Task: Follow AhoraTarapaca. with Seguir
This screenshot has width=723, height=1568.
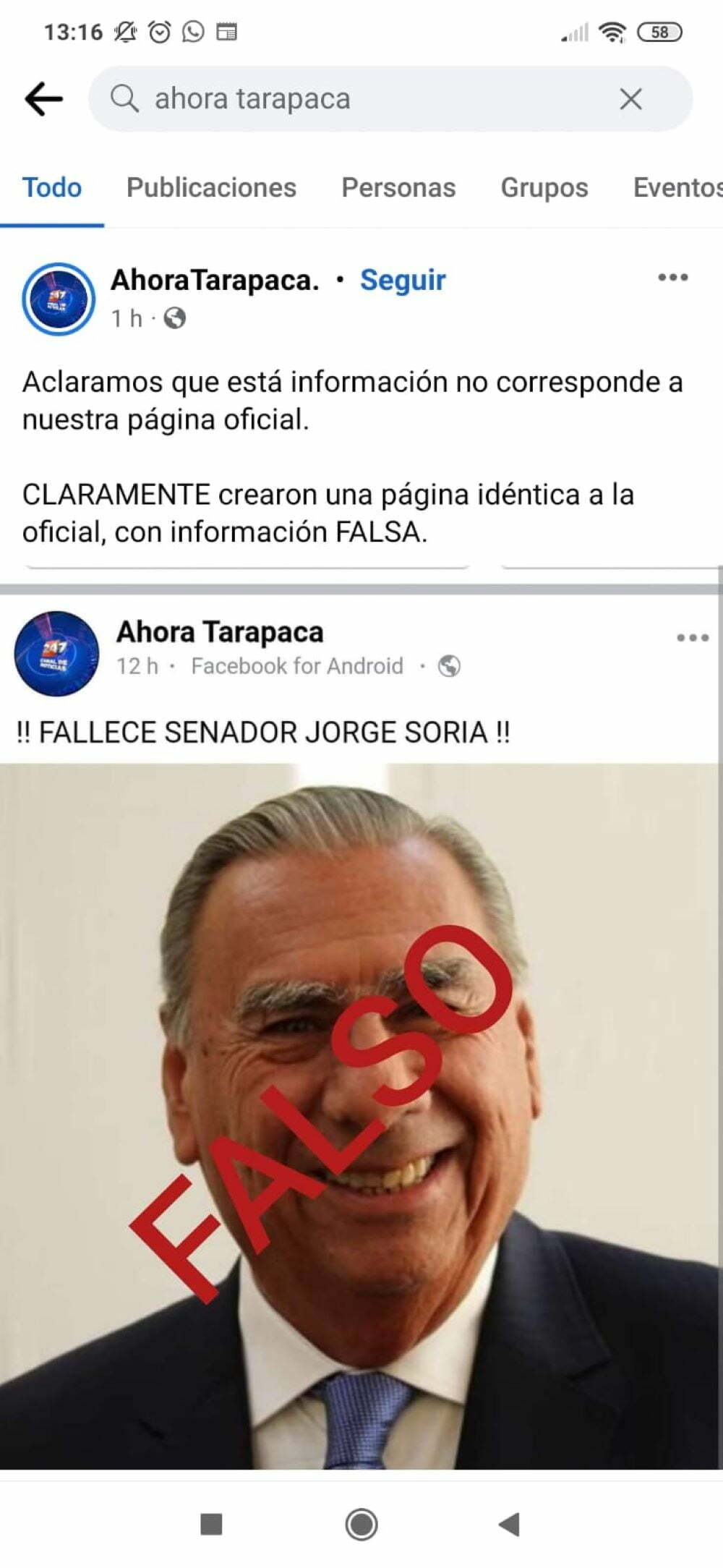Action: pos(403,280)
